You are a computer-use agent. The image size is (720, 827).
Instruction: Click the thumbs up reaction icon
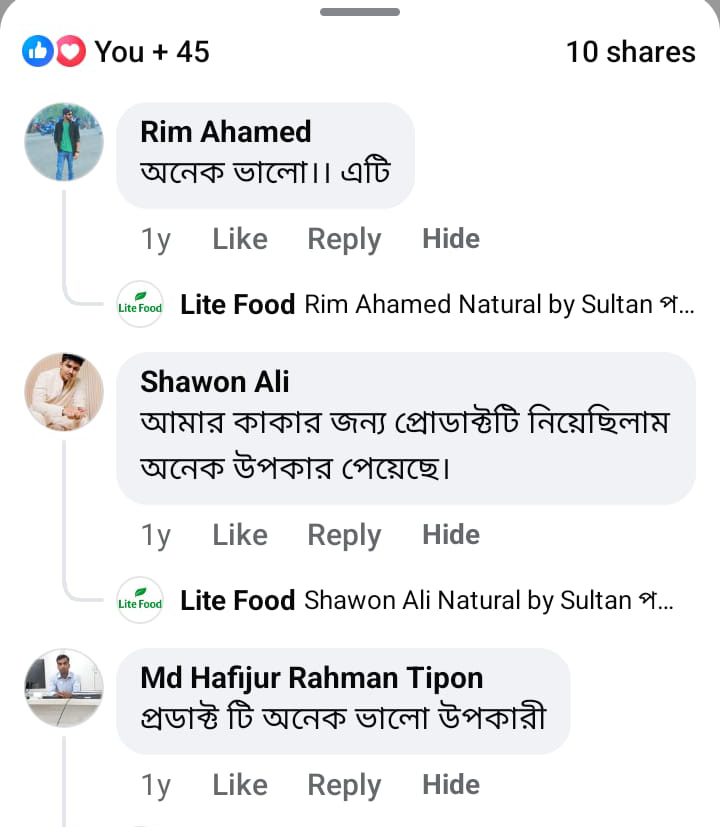(x=39, y=51)
